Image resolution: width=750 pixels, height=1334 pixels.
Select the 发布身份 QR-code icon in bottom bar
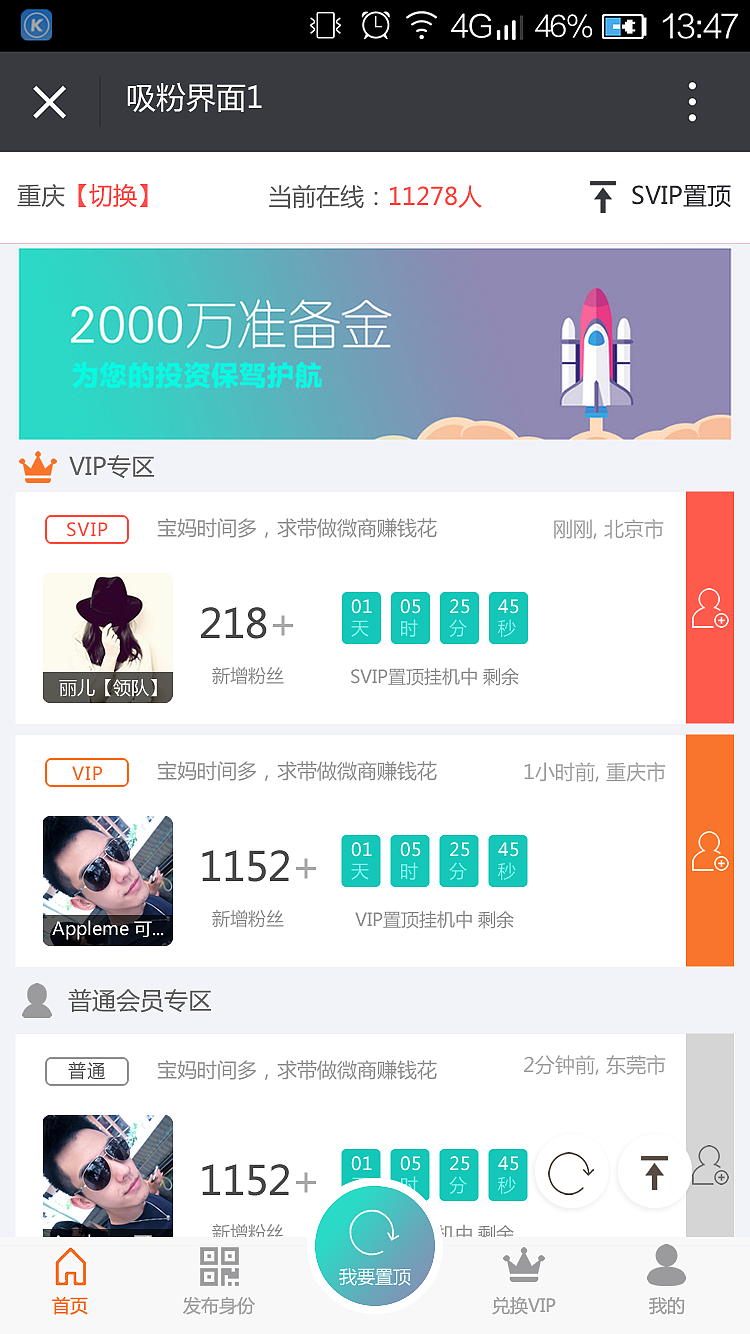click(x=217, y=1267)
